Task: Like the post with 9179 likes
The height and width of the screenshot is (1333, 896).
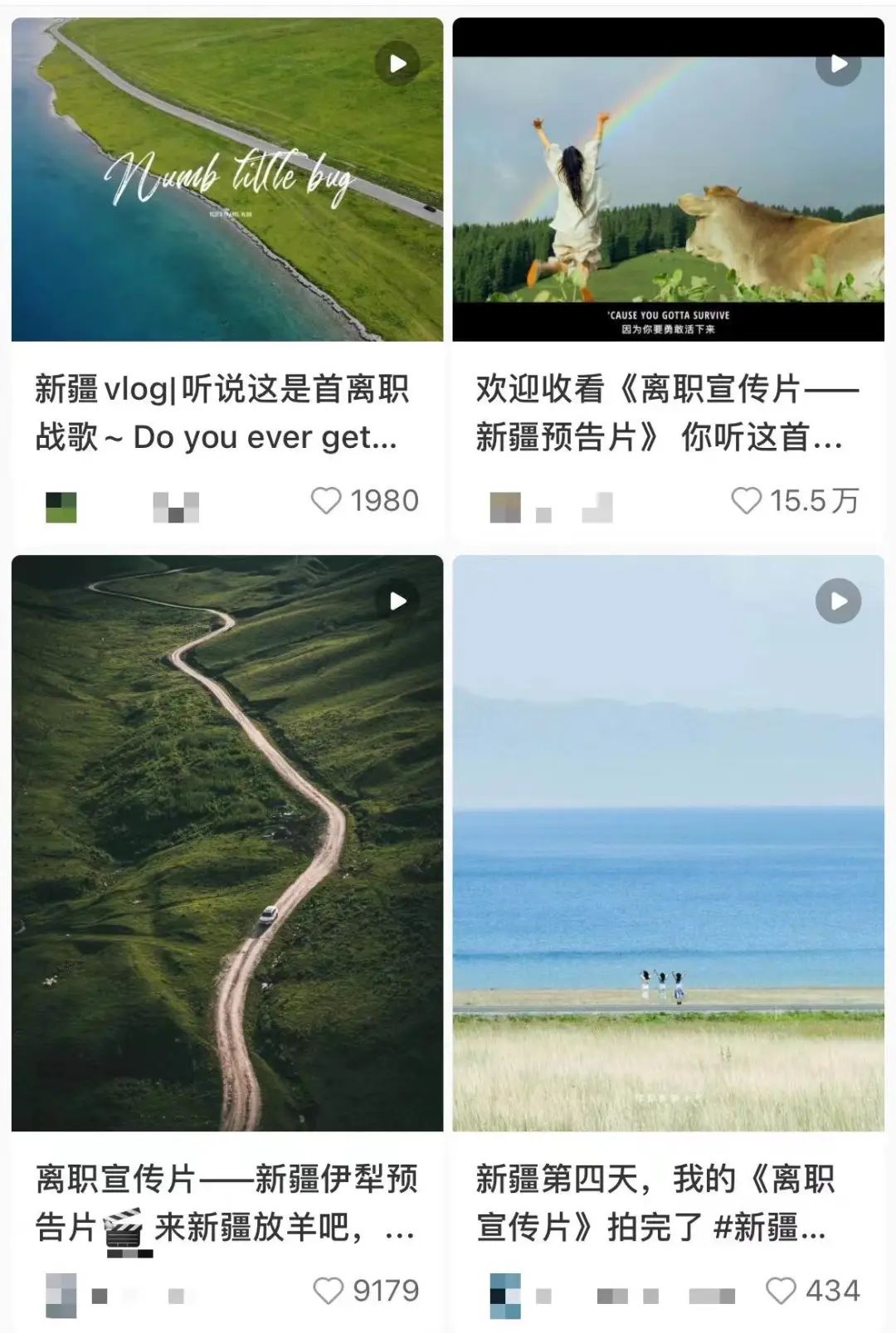Action: pyautogui.click(x=328, y=1291)
